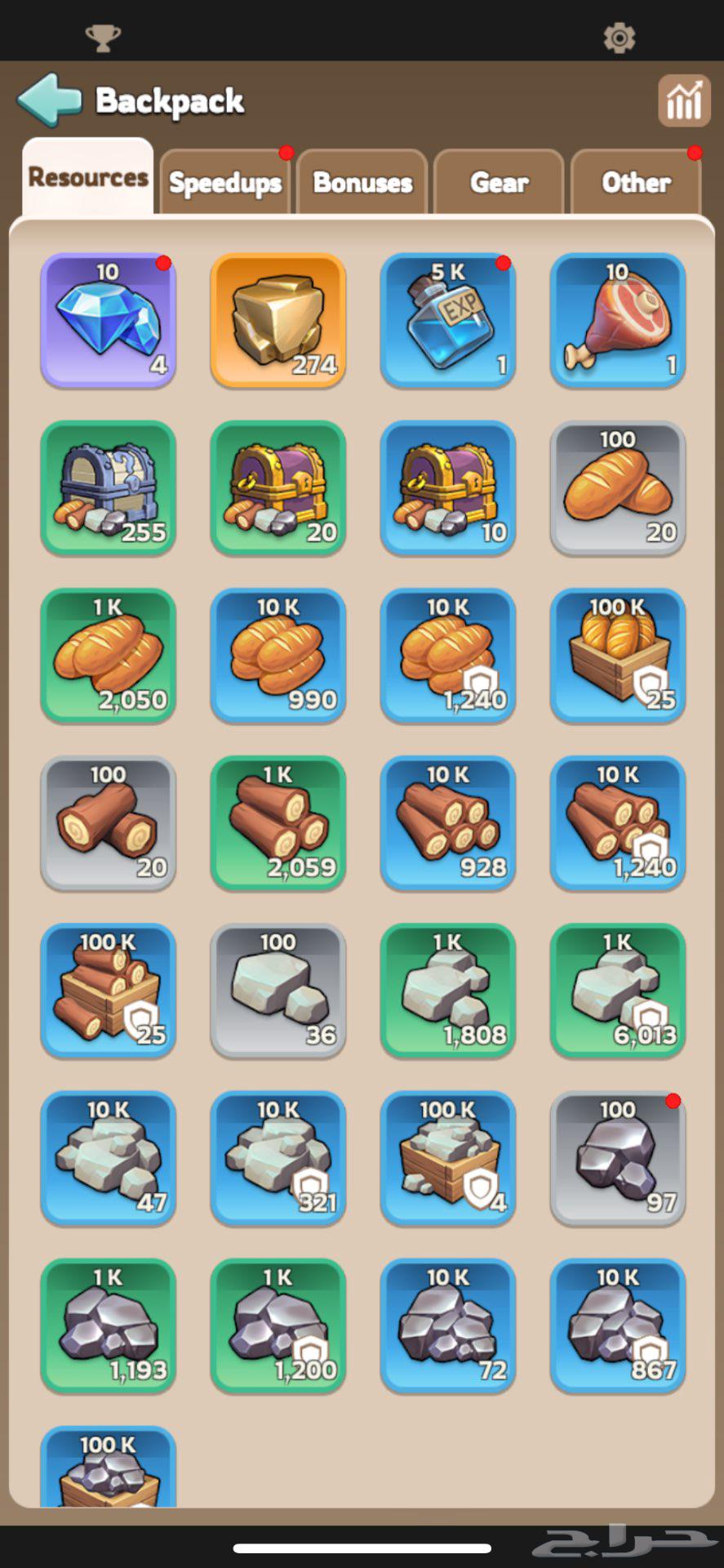724x1568 pixels.
Task: Open the resource chest with 255
Action: [109, 488]
